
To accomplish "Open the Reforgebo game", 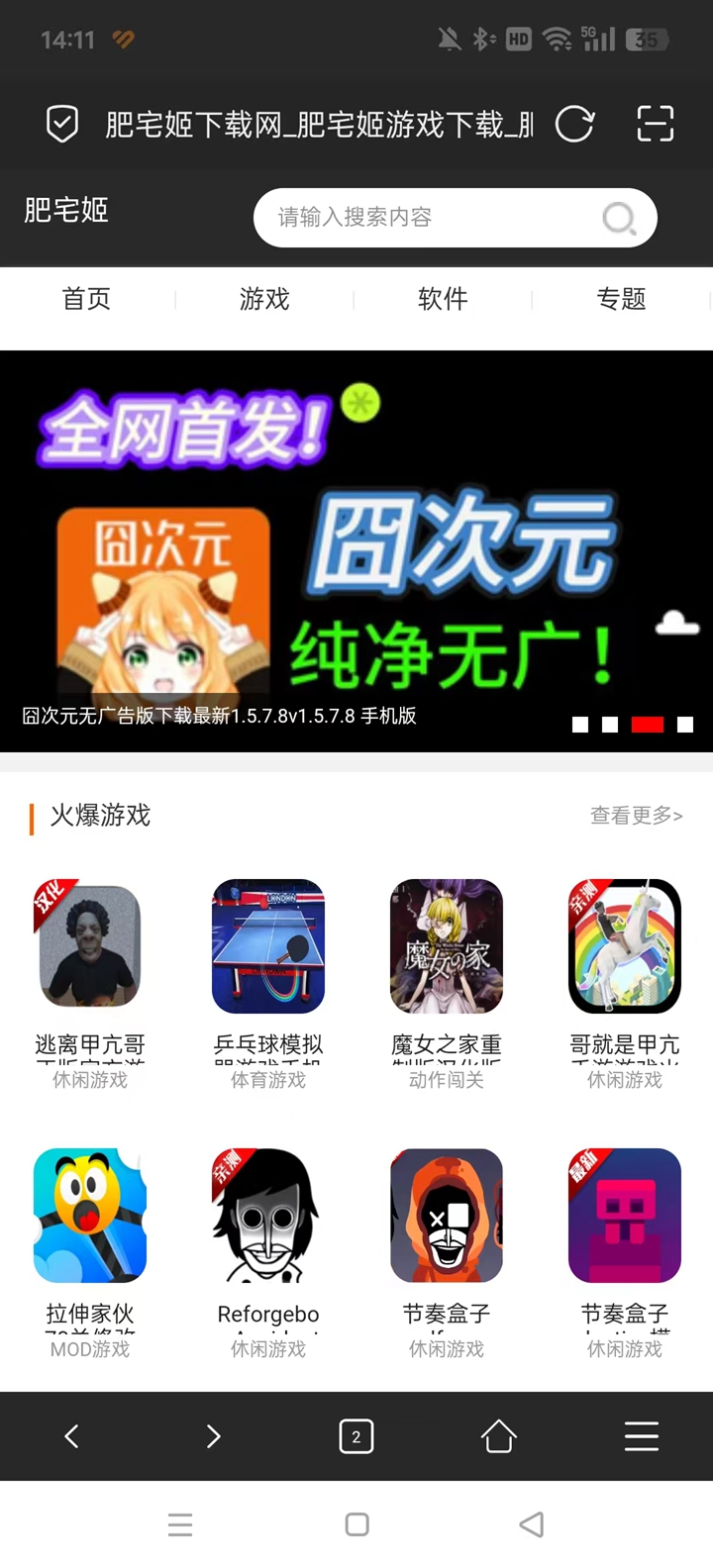I will pos(268,1216).
